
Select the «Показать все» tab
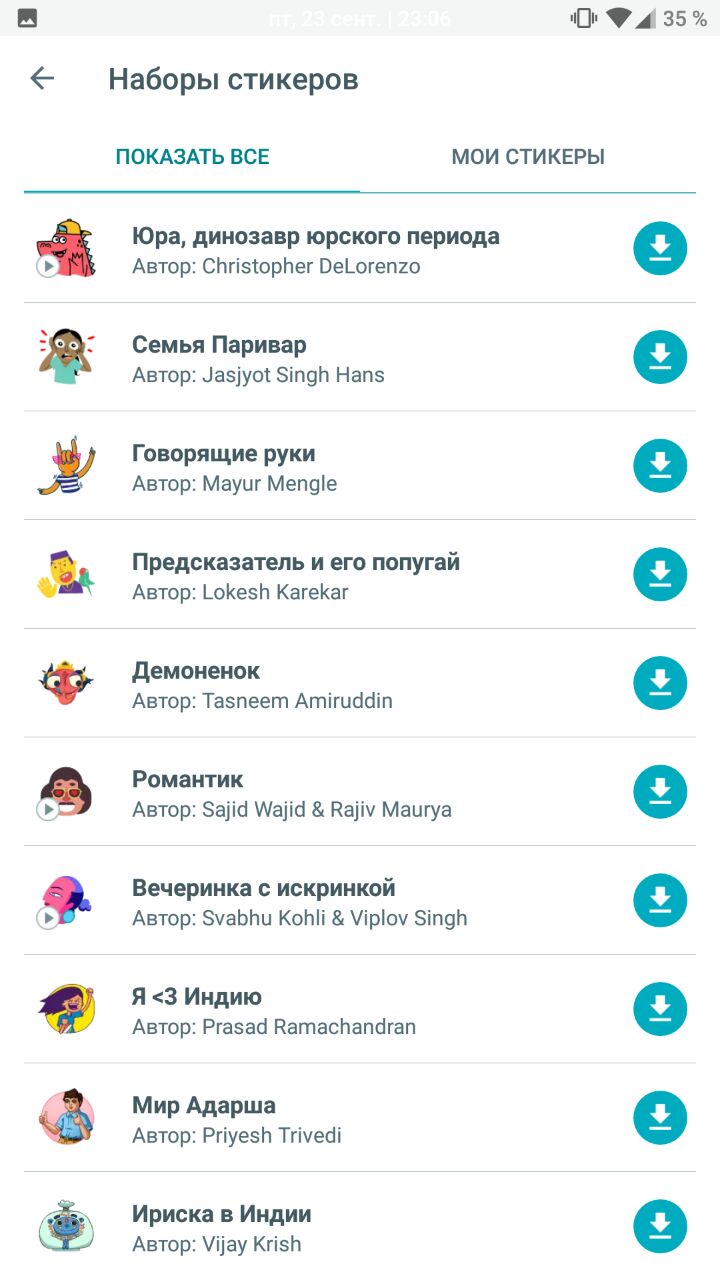[x=192, y=157]
